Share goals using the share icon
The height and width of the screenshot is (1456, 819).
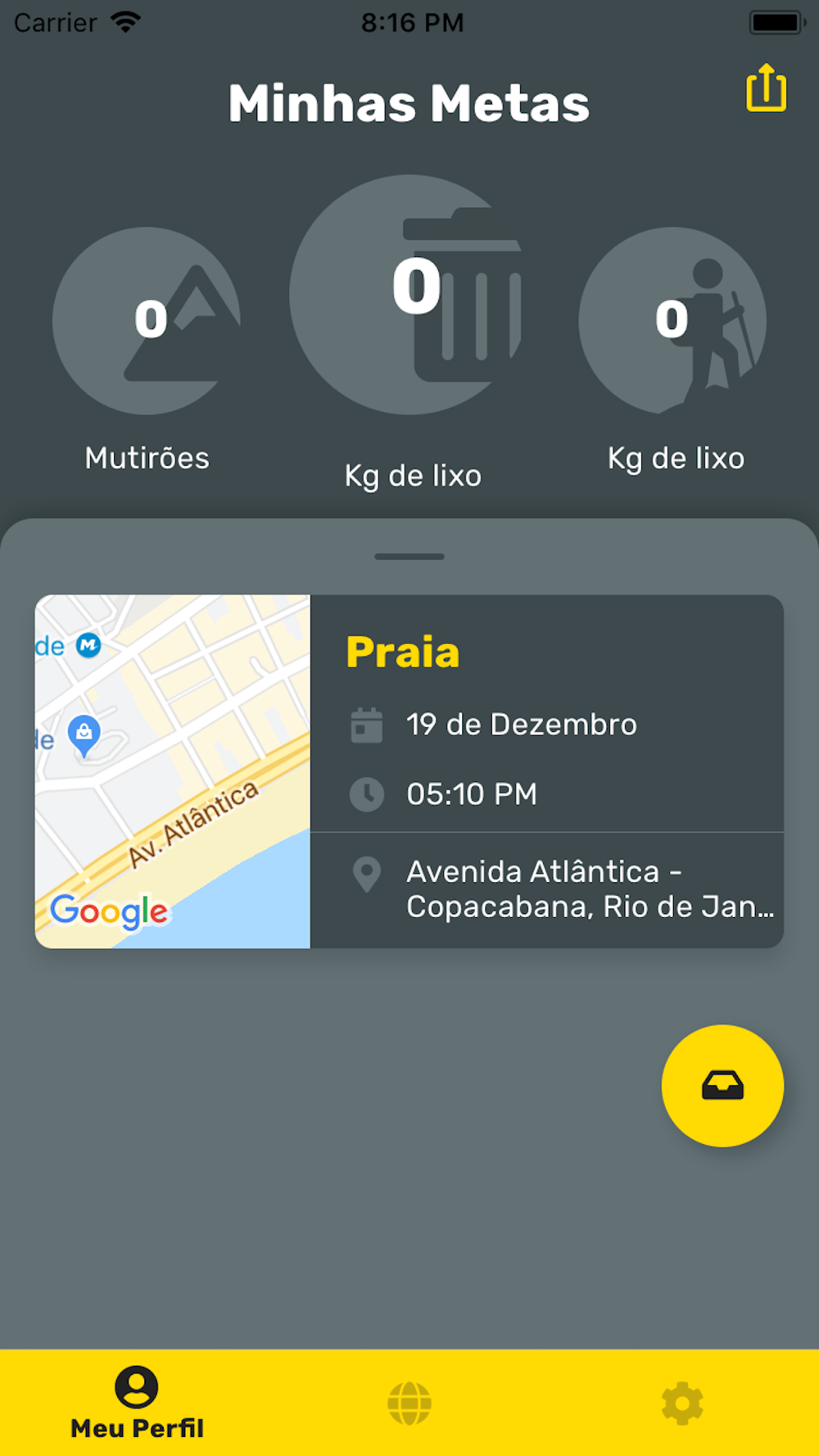point(766,88)
